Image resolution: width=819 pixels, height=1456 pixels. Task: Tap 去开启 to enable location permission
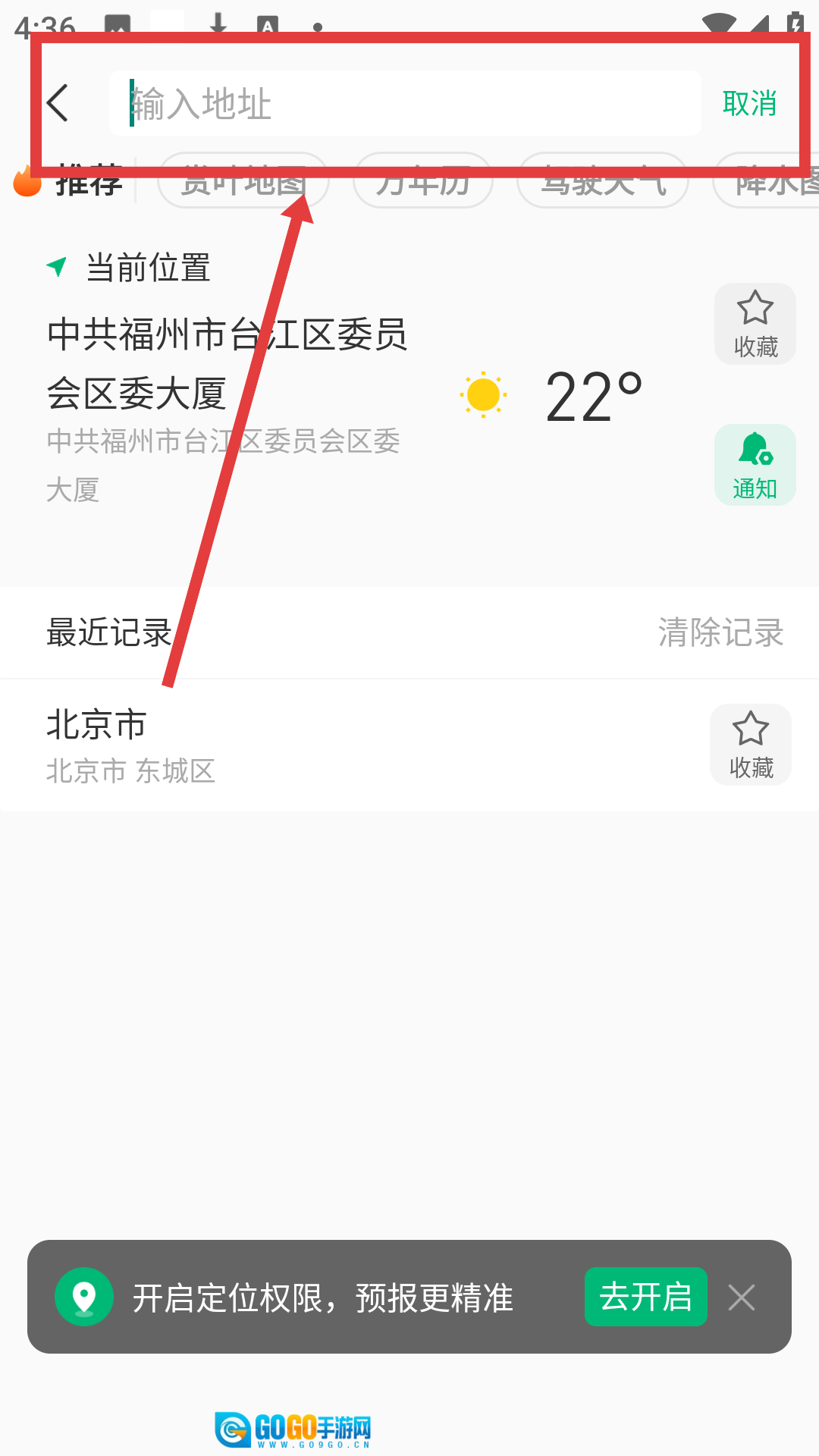point(645,1297)
